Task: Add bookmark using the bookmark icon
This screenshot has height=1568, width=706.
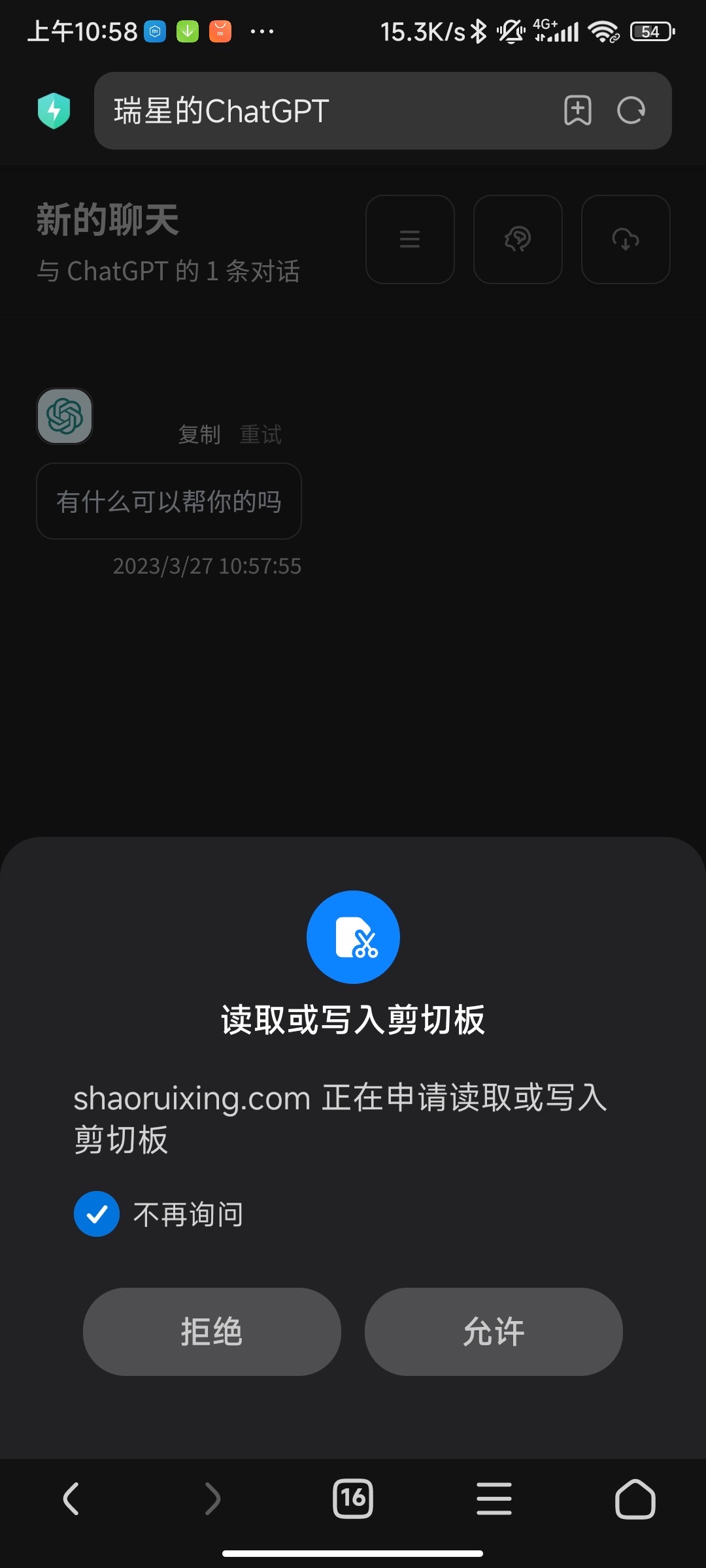Action: pyautogui.click(x=578, y=111)
